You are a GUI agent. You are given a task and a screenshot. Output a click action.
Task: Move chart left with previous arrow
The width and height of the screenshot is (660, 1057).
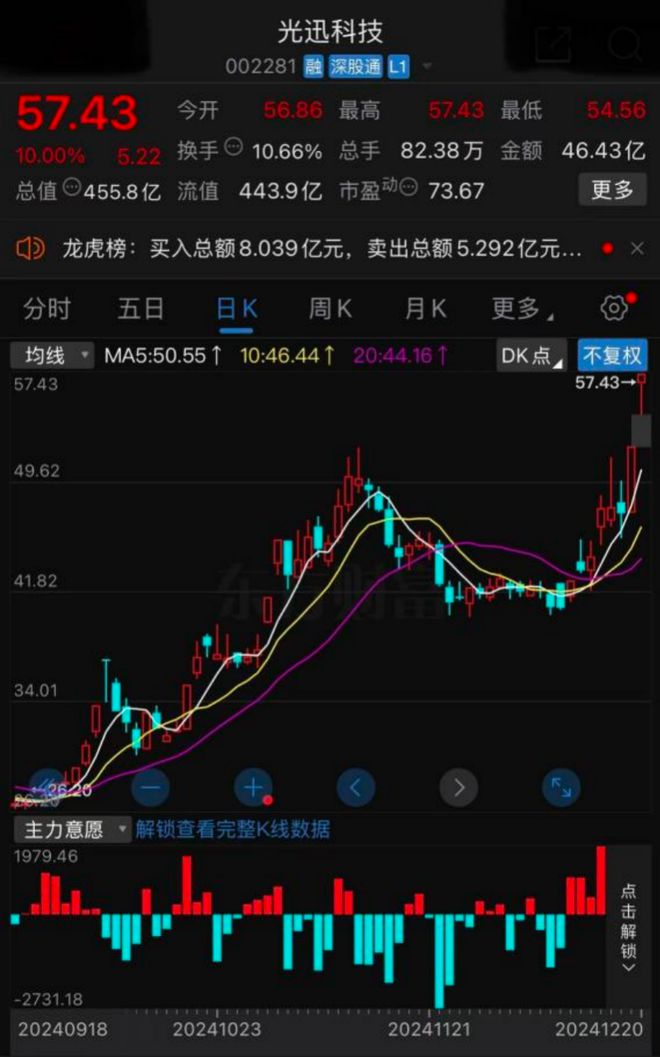click(356, 787)
